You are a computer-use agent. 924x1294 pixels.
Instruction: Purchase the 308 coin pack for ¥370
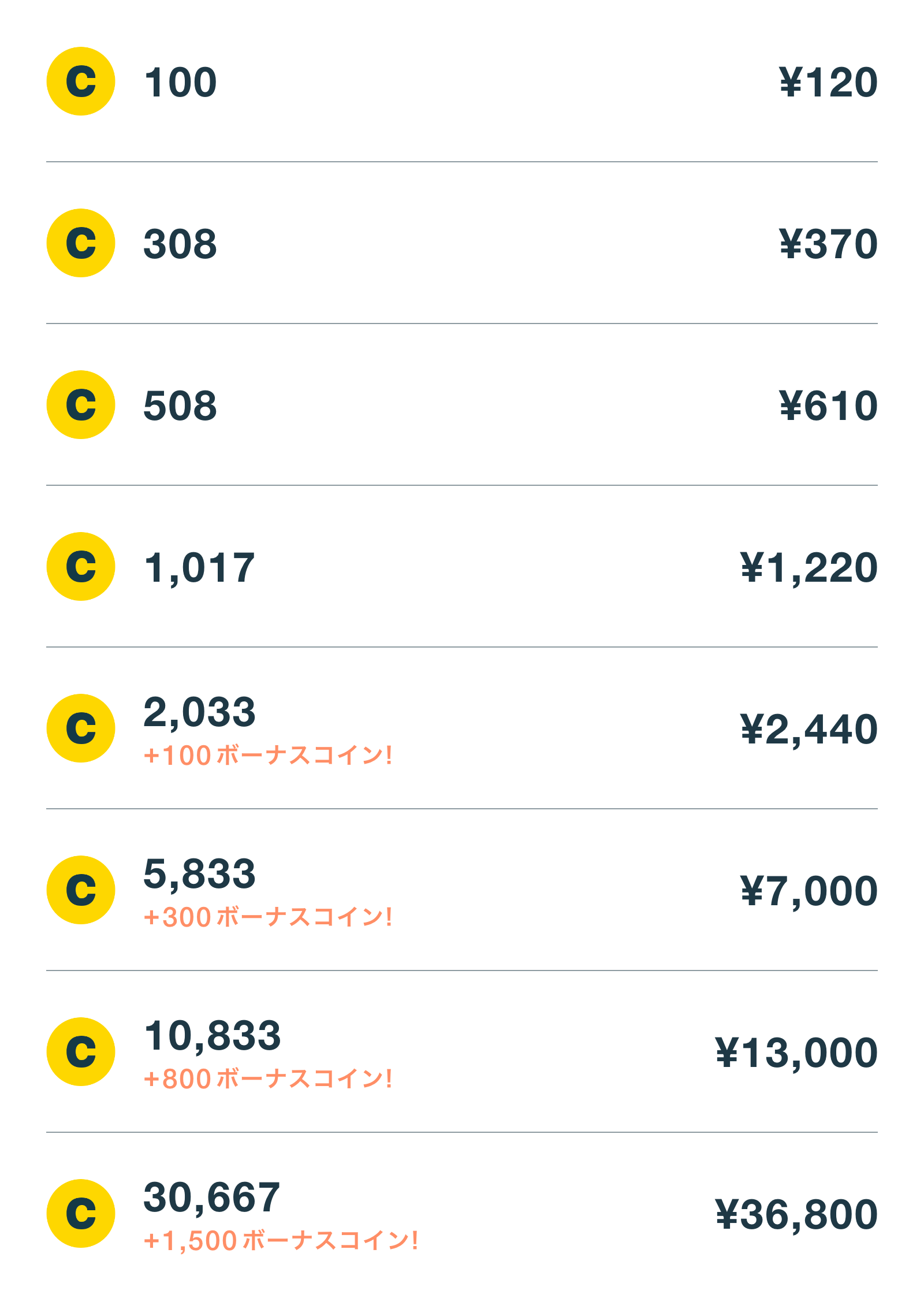click(462, 243)
